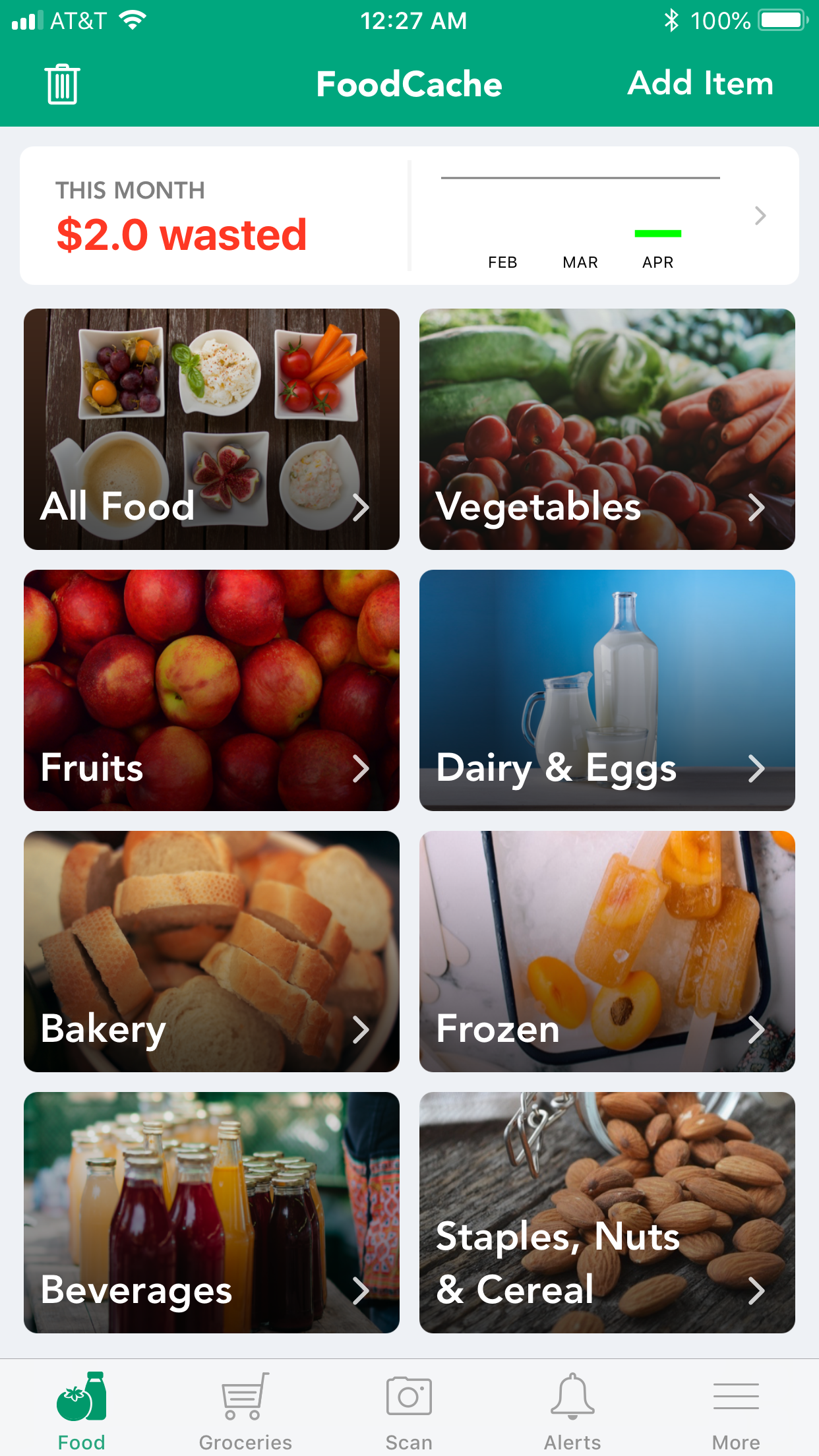Open the trash/delete icon in header
The image size is (819, 1456).
(x=63, y=83)
